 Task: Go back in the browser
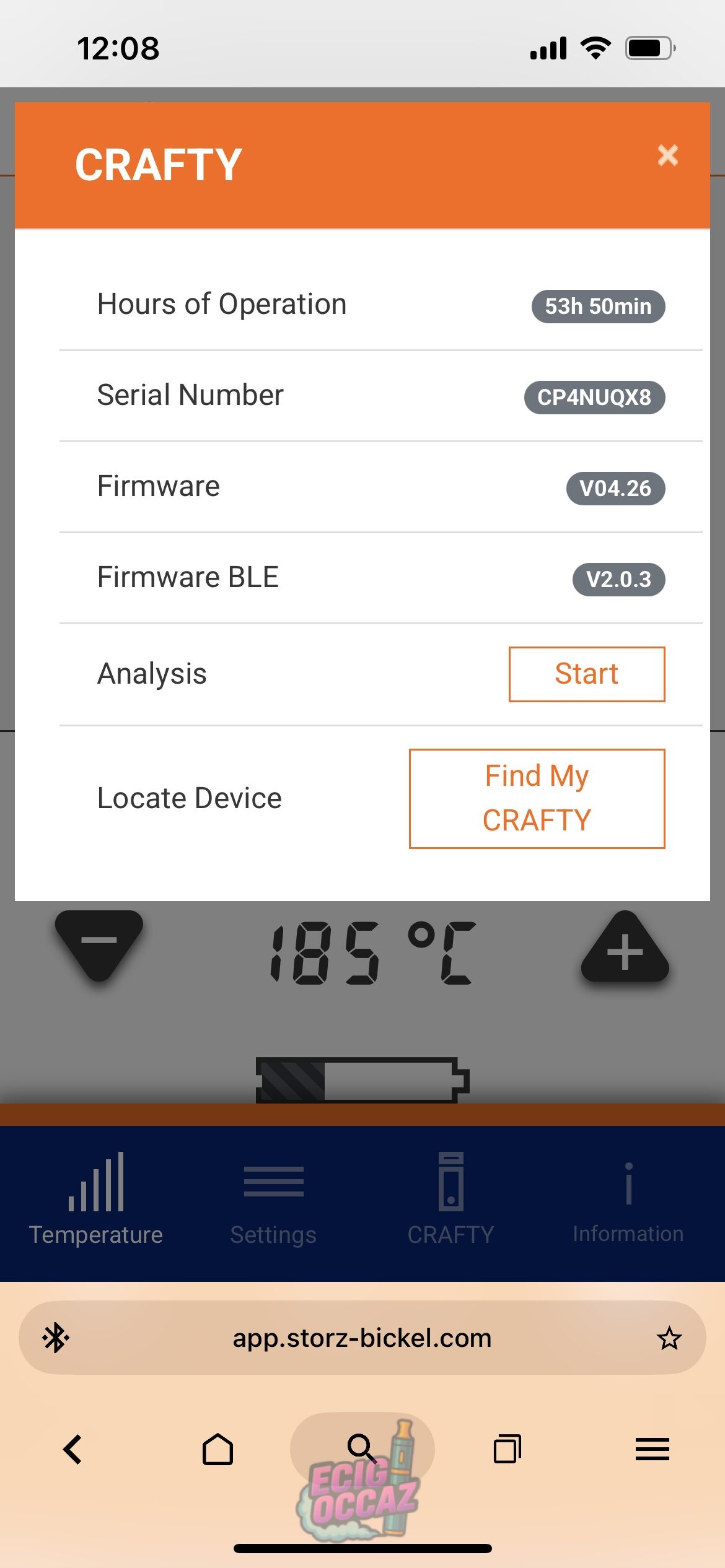coord(72,1449)
